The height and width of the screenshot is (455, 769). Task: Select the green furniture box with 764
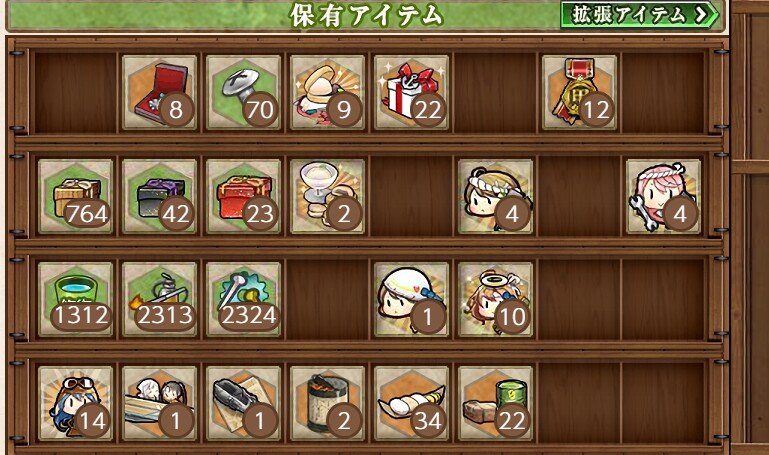pyautogui.click(x=76, y=195)
